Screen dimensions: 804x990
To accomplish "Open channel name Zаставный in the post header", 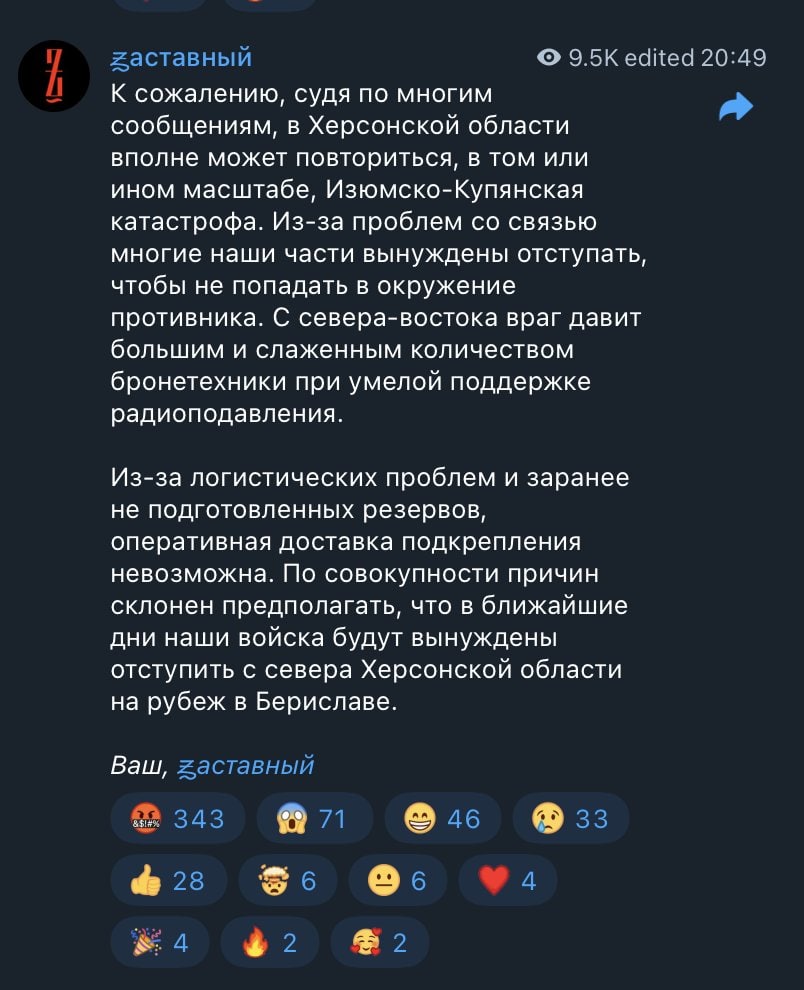I will 181,58.
